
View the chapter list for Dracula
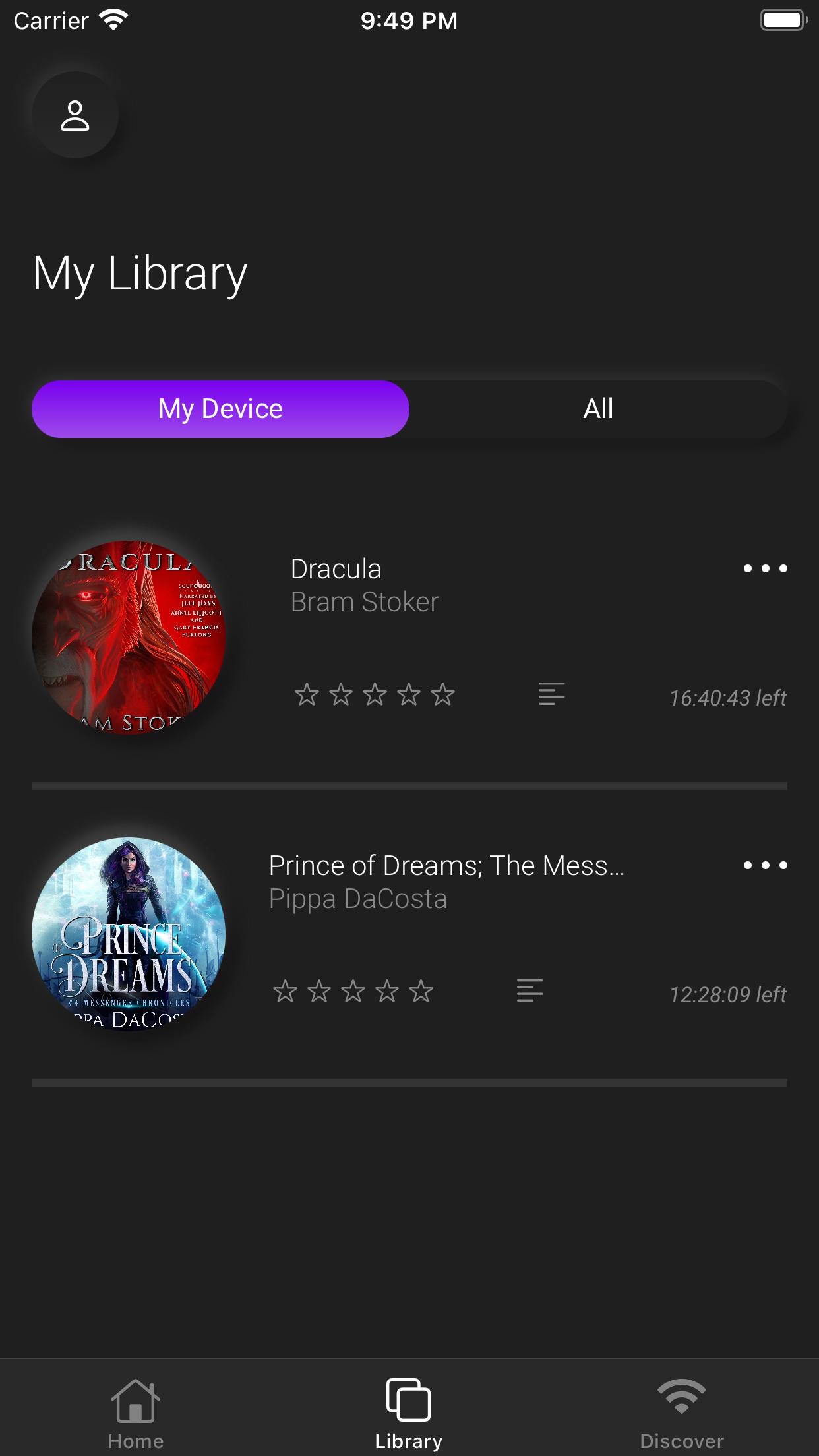click(x=551, y=694)
